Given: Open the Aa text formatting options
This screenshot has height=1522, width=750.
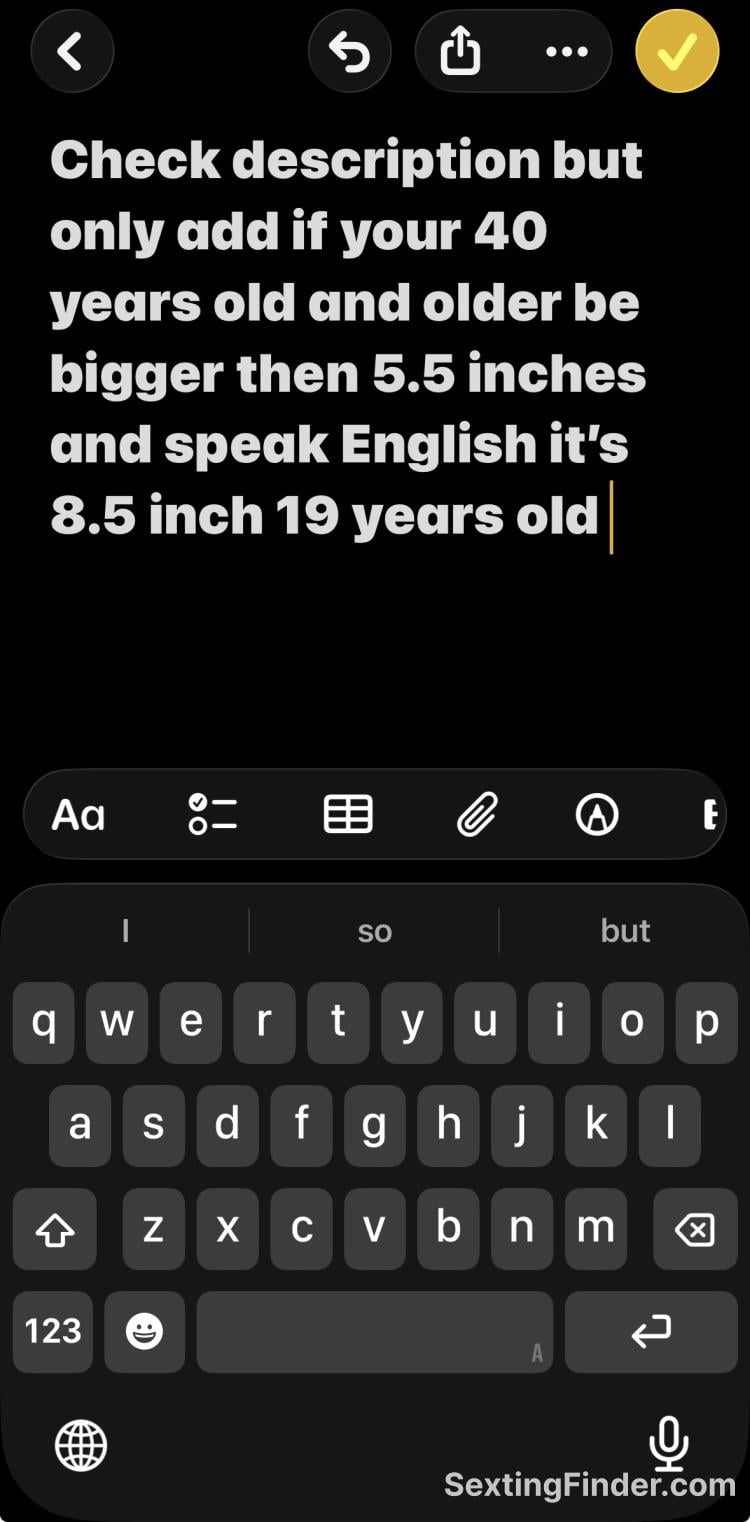Looking at the screenshot, I should click(x=78, y=815).
